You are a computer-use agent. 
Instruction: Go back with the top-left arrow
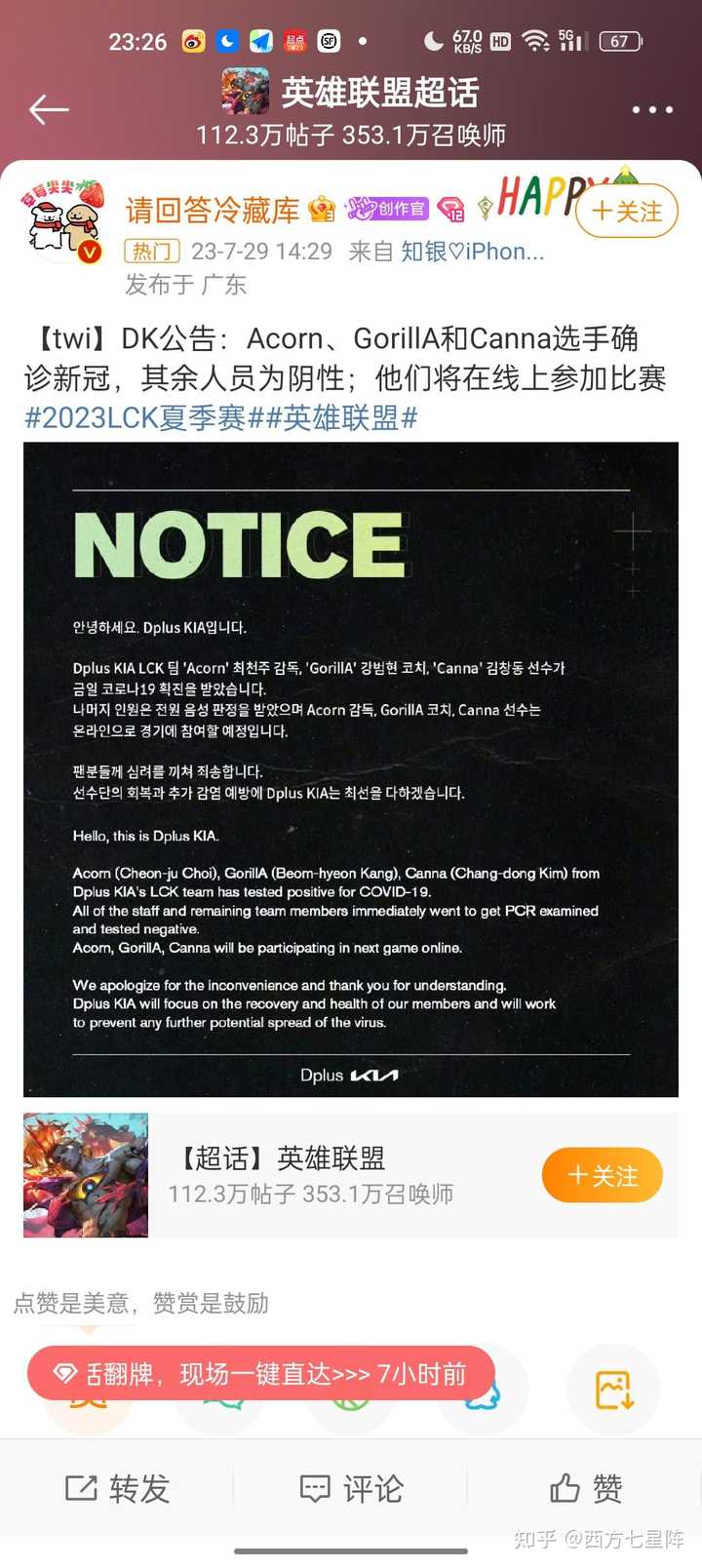tap(49, 109)
